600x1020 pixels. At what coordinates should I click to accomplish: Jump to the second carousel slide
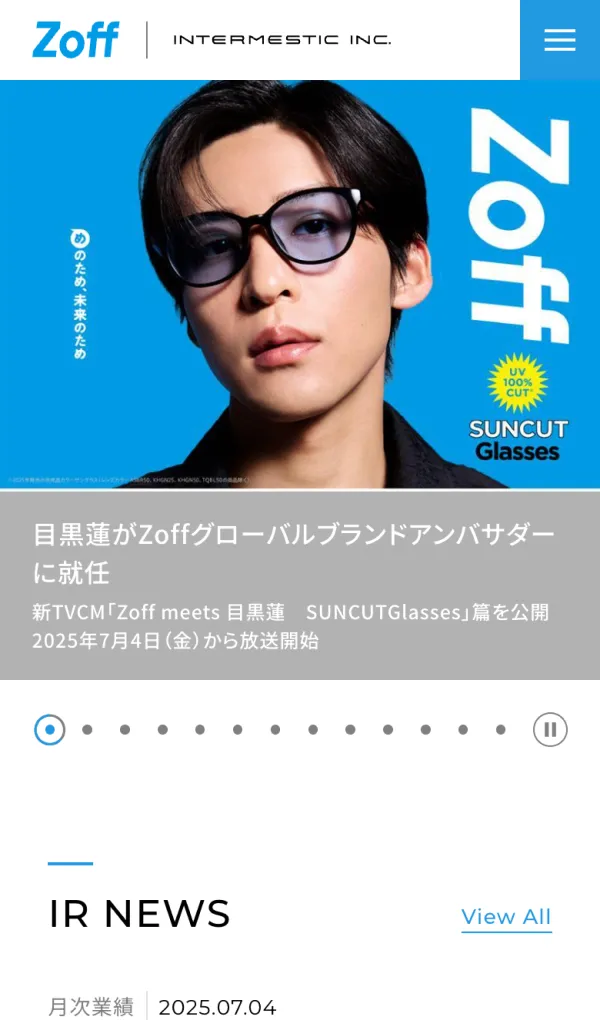[x=87, y=729]
